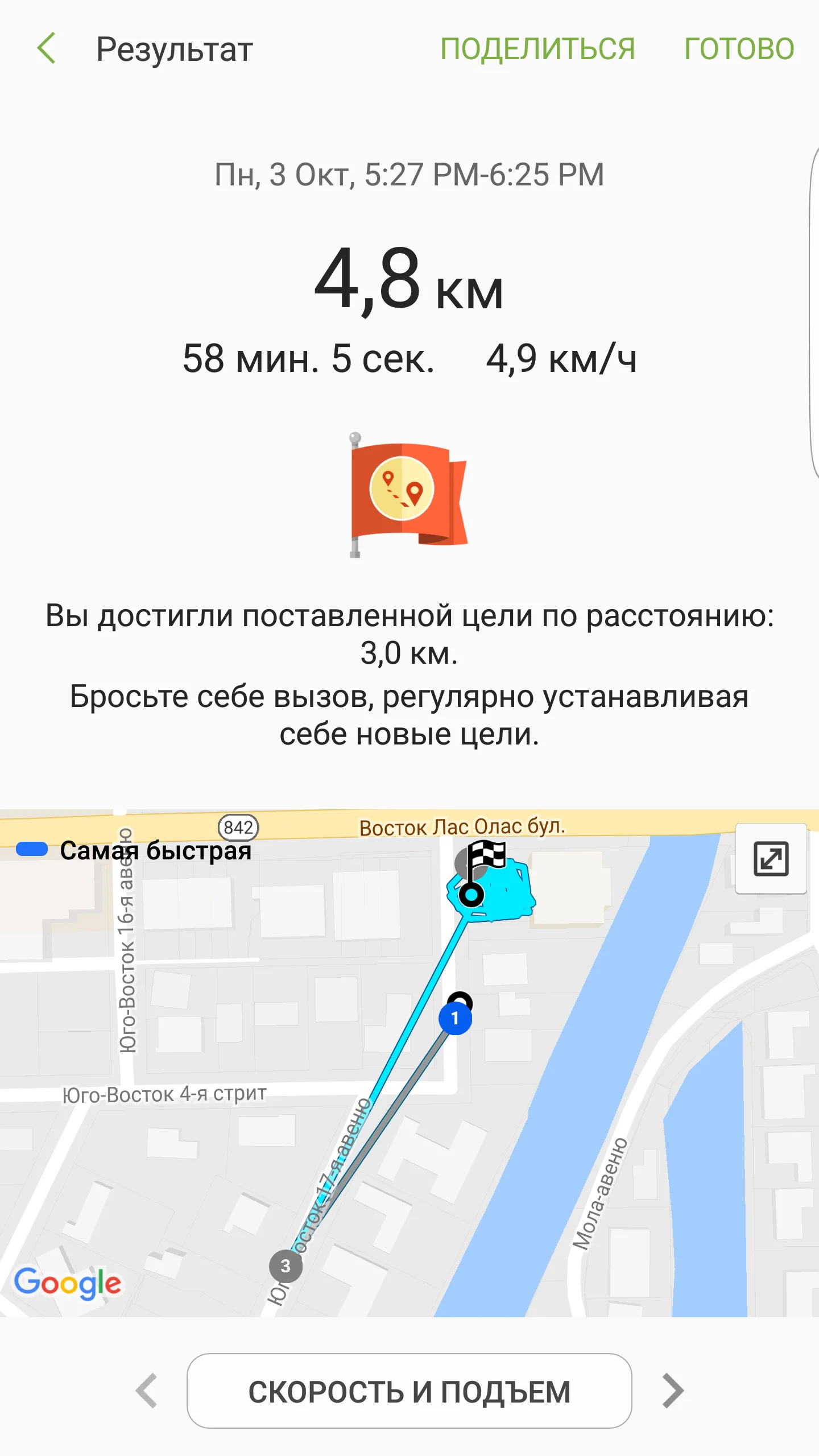This screenshot has width=819, height=1456.
Task: Show the next chart with right arrow
Action: tap(673, 1391)
